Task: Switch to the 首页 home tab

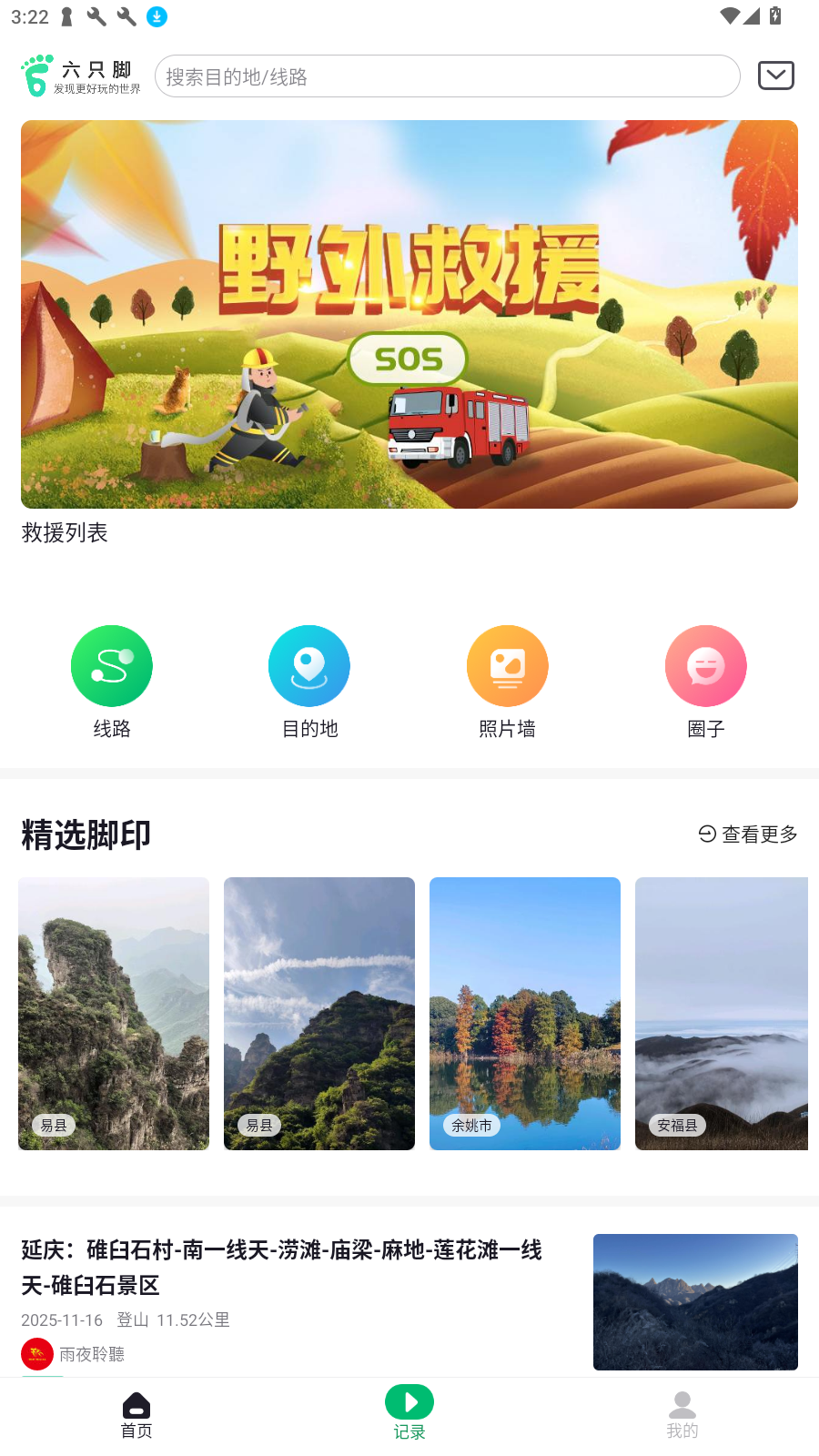Action: 136,1412
